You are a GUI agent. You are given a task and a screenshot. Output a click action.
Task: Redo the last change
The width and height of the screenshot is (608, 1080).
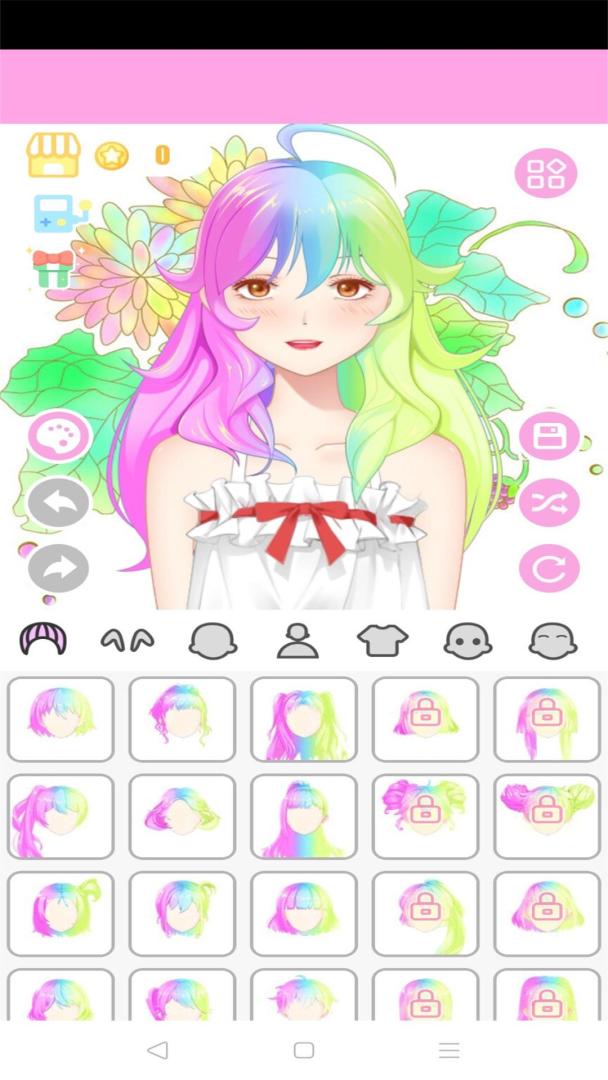coord(59,569)
